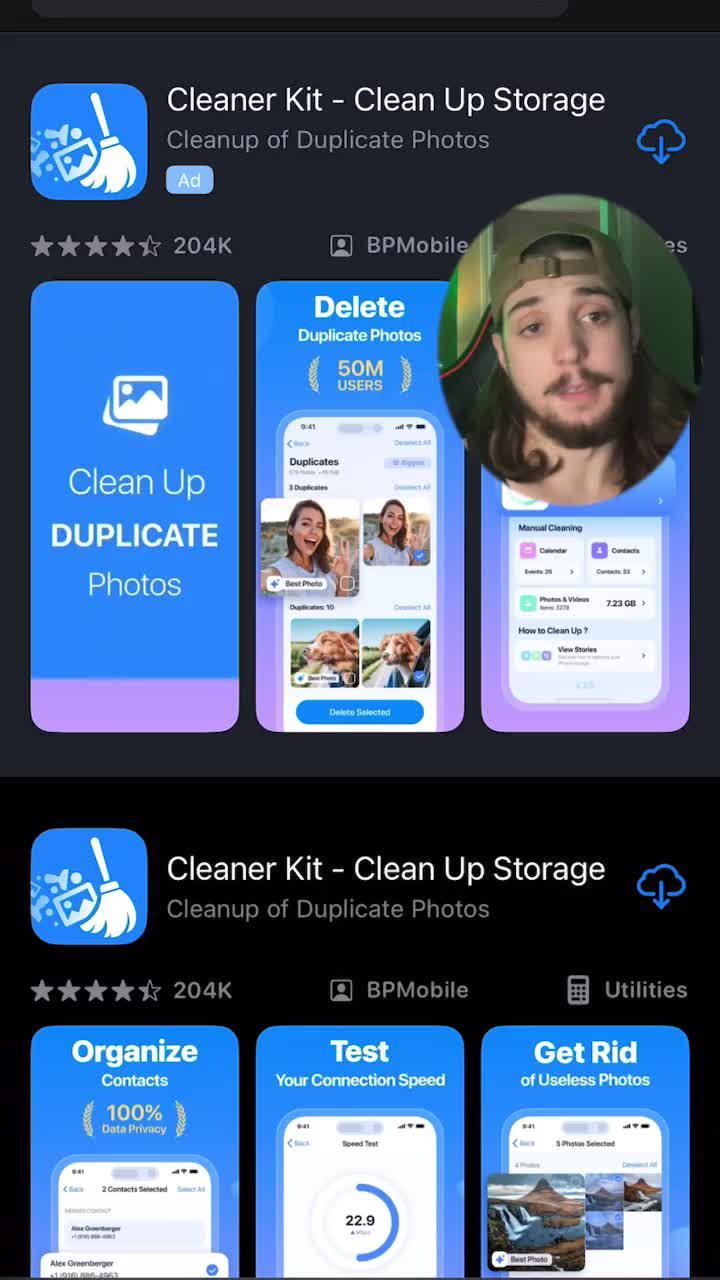Tap the Contacts icon in Manual Cleaning
Image resolution: width=720 pixels, height=1280 pixels.
[598, 550]
